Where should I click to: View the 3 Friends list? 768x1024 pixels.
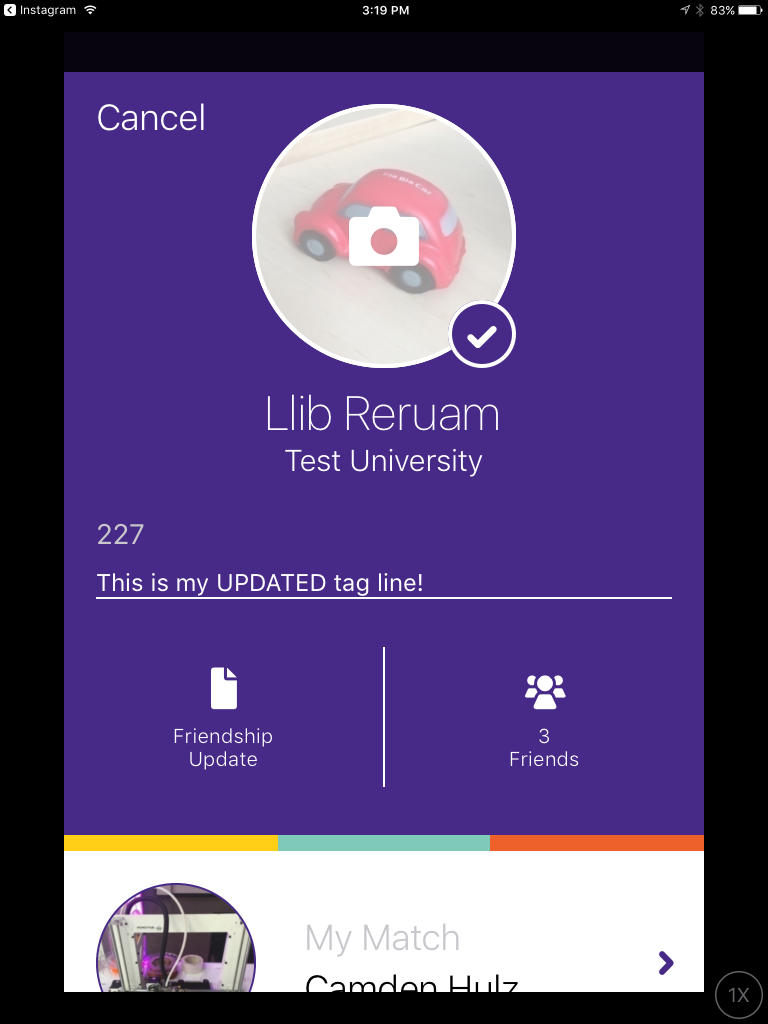(544, 719)
